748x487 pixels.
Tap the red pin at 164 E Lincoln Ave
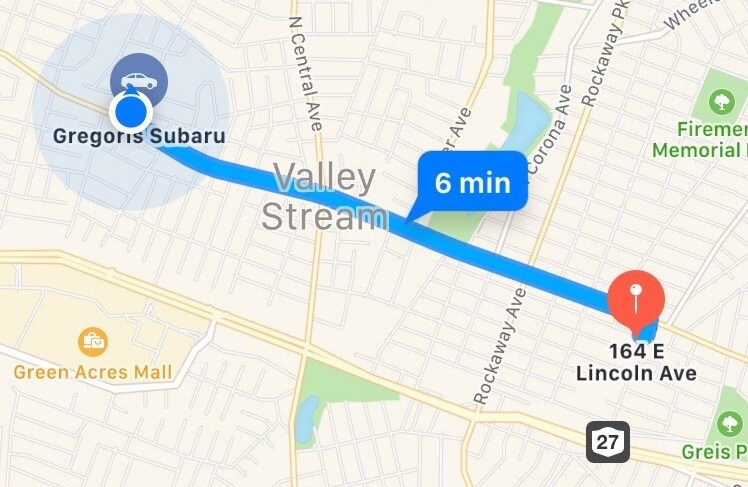click(635, 298)
